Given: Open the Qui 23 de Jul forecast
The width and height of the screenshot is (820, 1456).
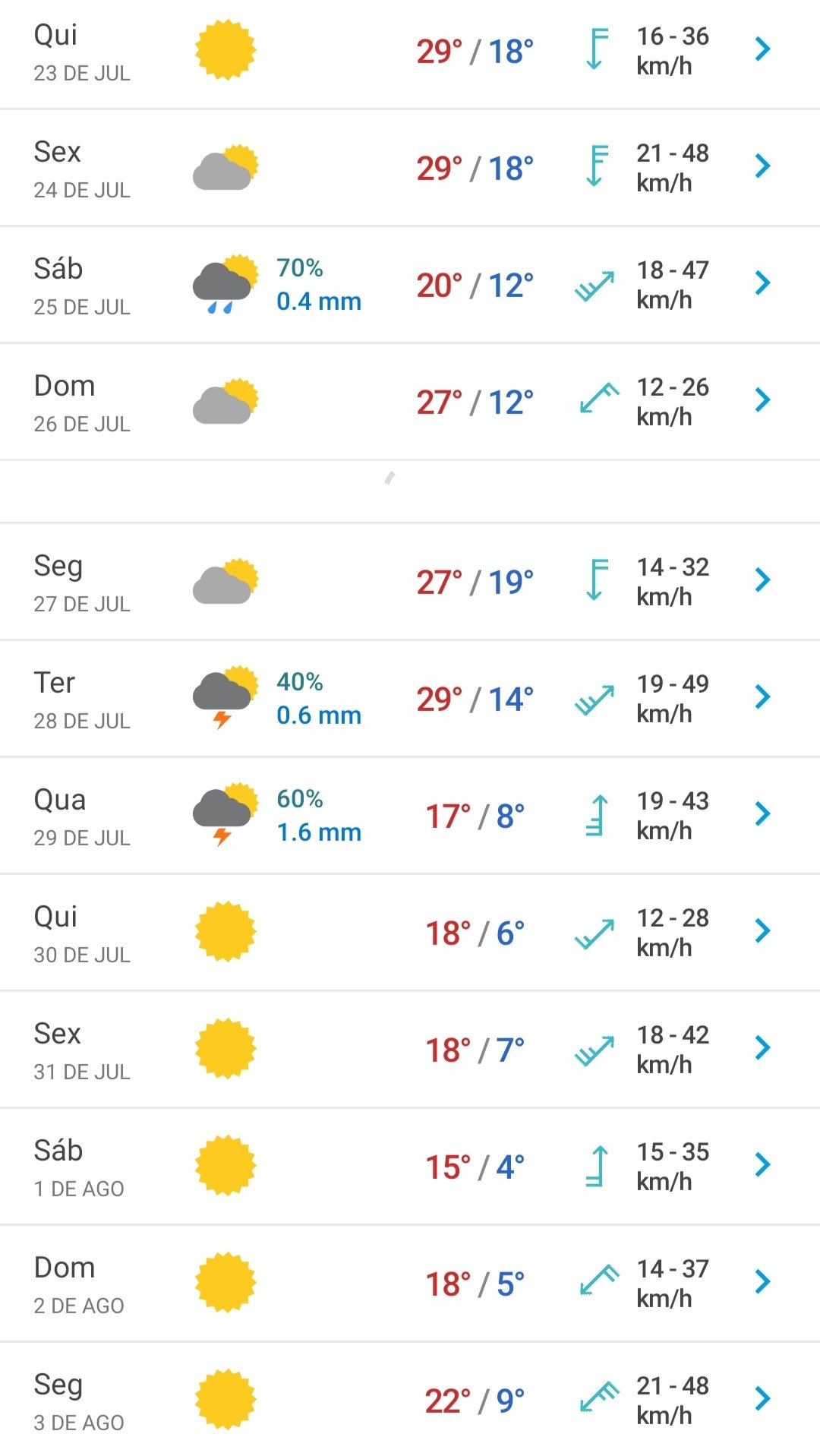Looking at the screenshot, I should click(x=410, y=52).
